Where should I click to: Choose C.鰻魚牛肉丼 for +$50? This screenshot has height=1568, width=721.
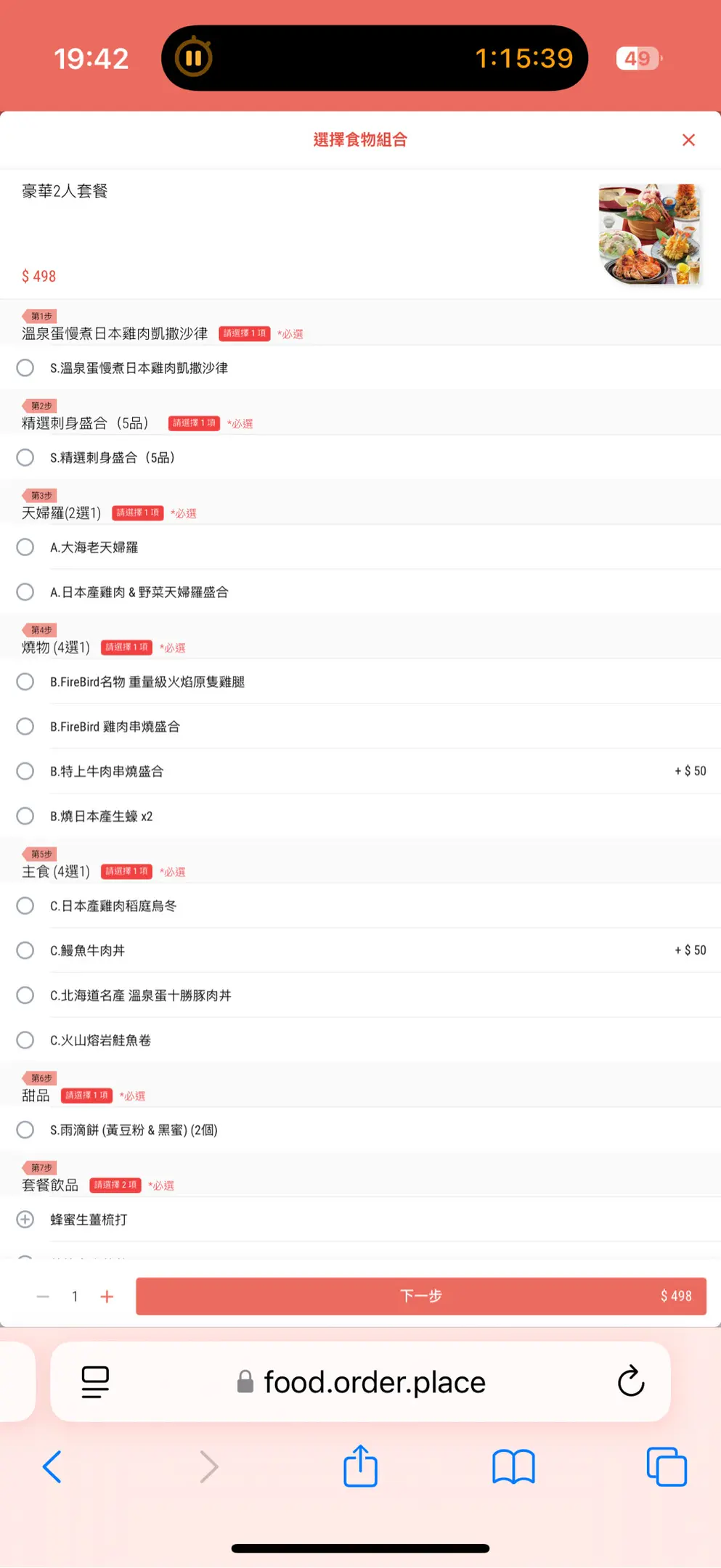pos(360,950)
